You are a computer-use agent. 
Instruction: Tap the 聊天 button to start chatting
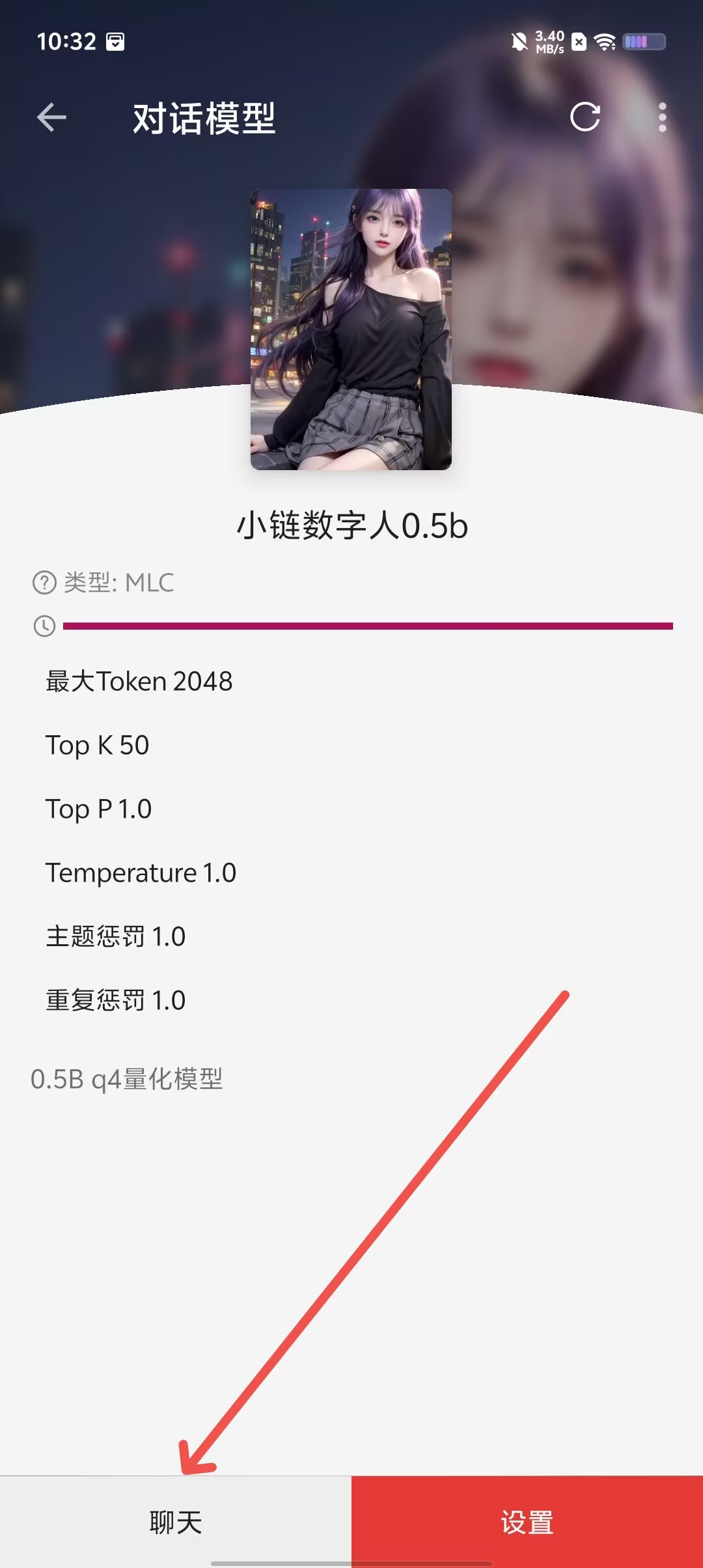pyautogui.click(x=176, y=1522)
